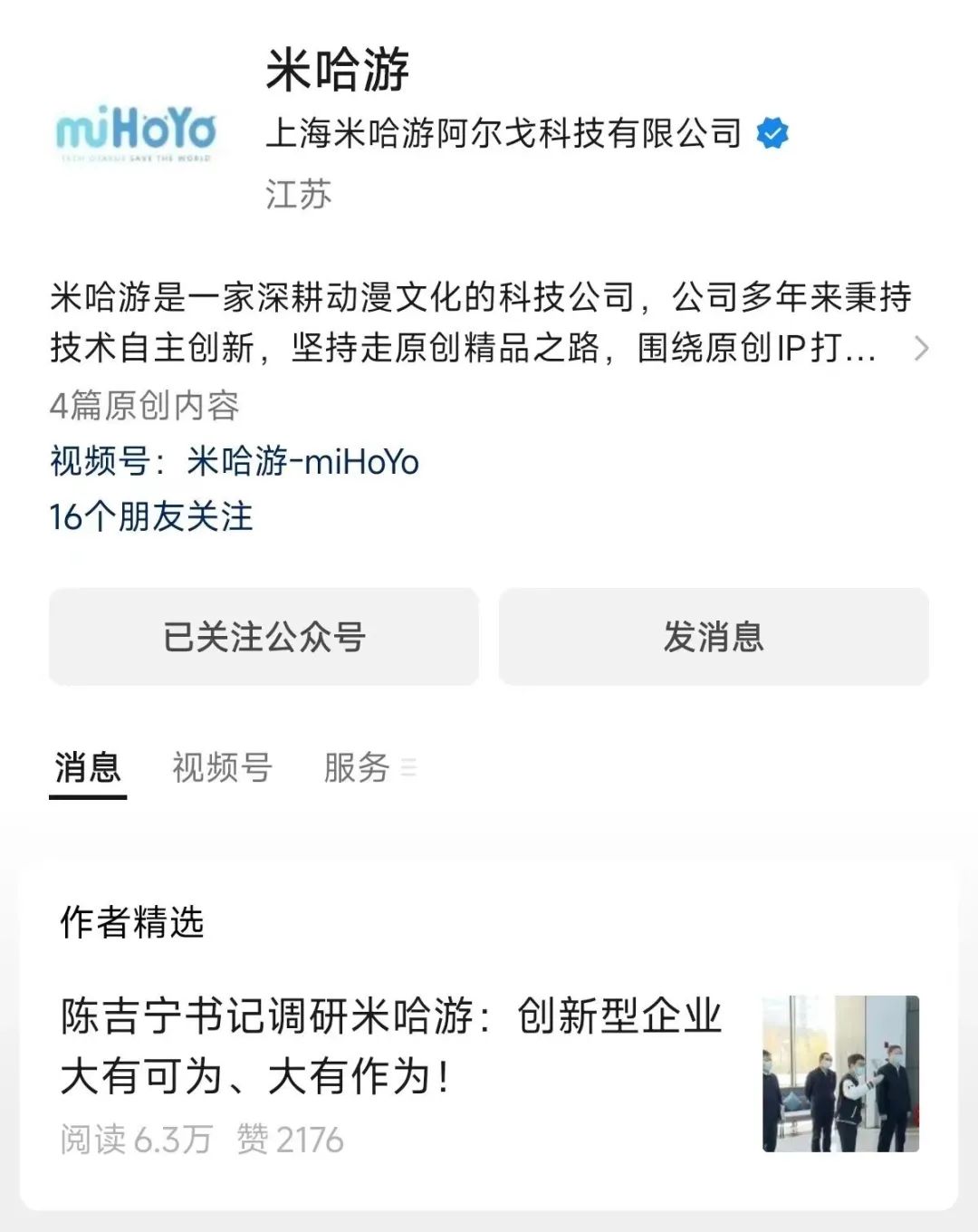Screen dimensions: 978x1232
Task: View the 16个朋友关注 list
Action: pos(151,517)
